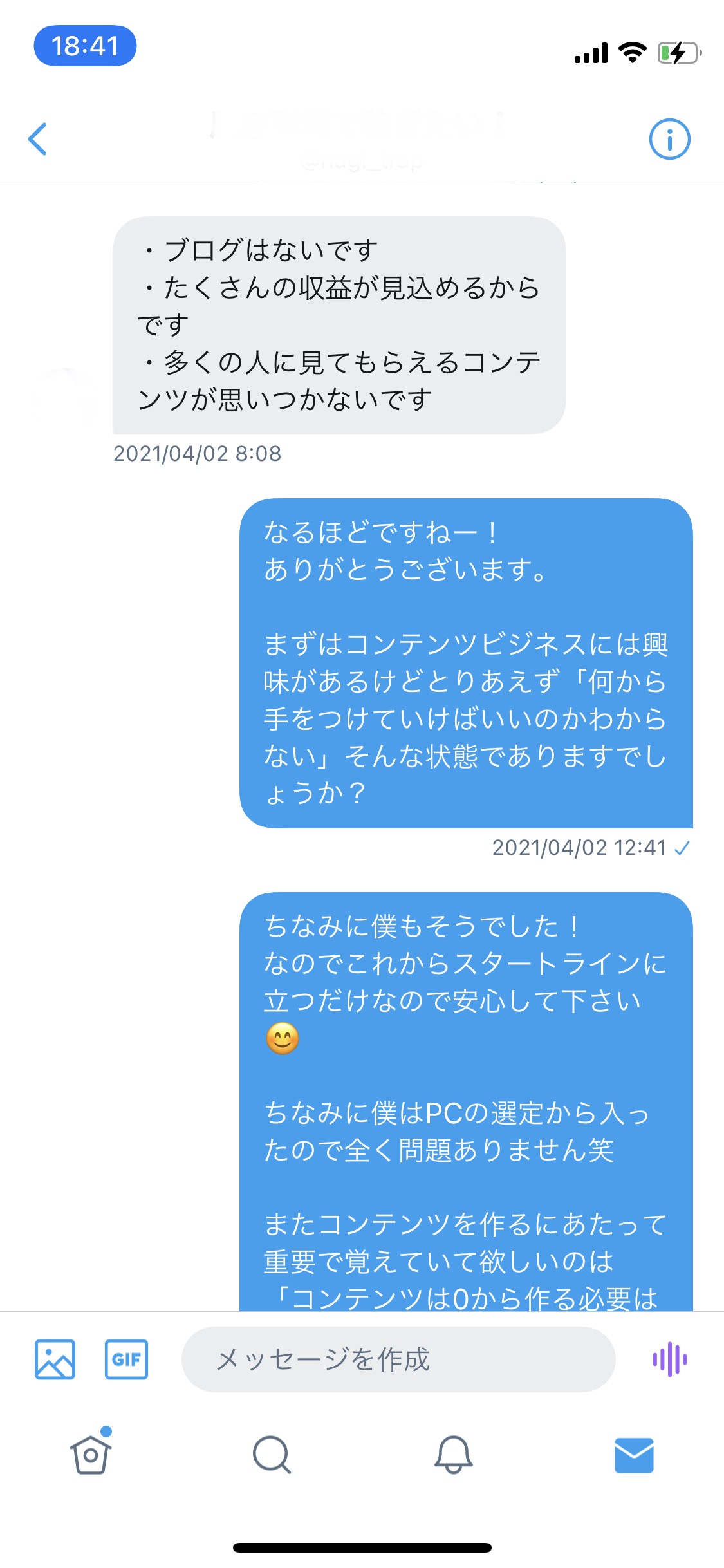Open the Notifications tab
Screen dimensions: 724x1568
pyautogui.click(x=454, y=1455)
